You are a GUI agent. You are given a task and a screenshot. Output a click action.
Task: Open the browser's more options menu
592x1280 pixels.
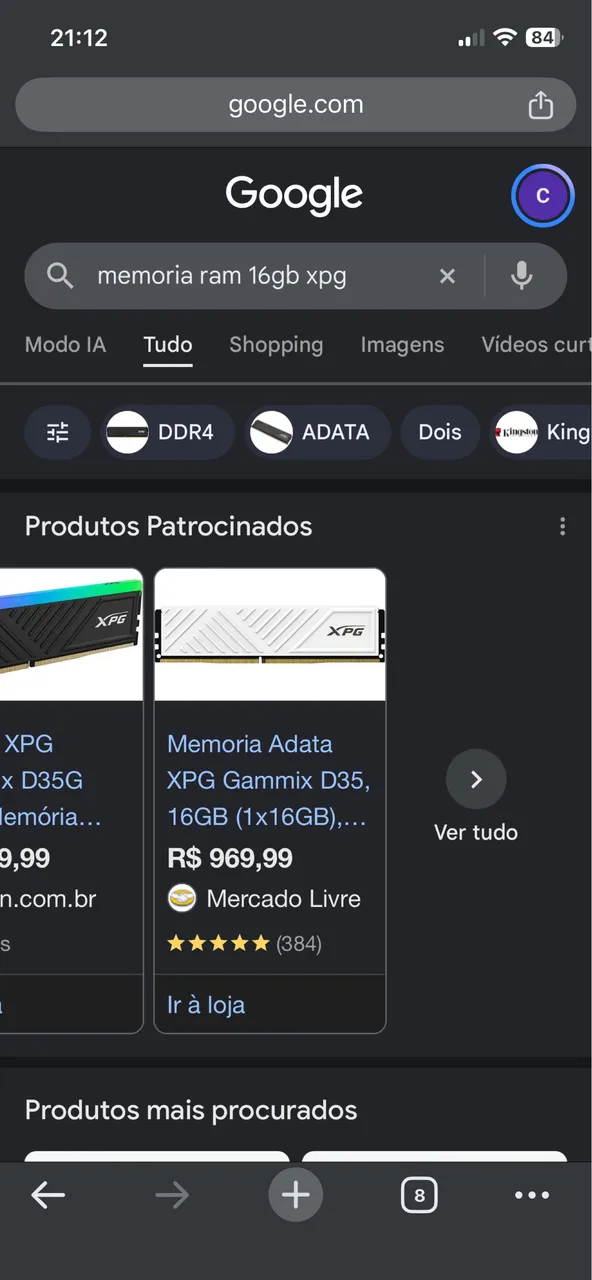point(532,1195)
